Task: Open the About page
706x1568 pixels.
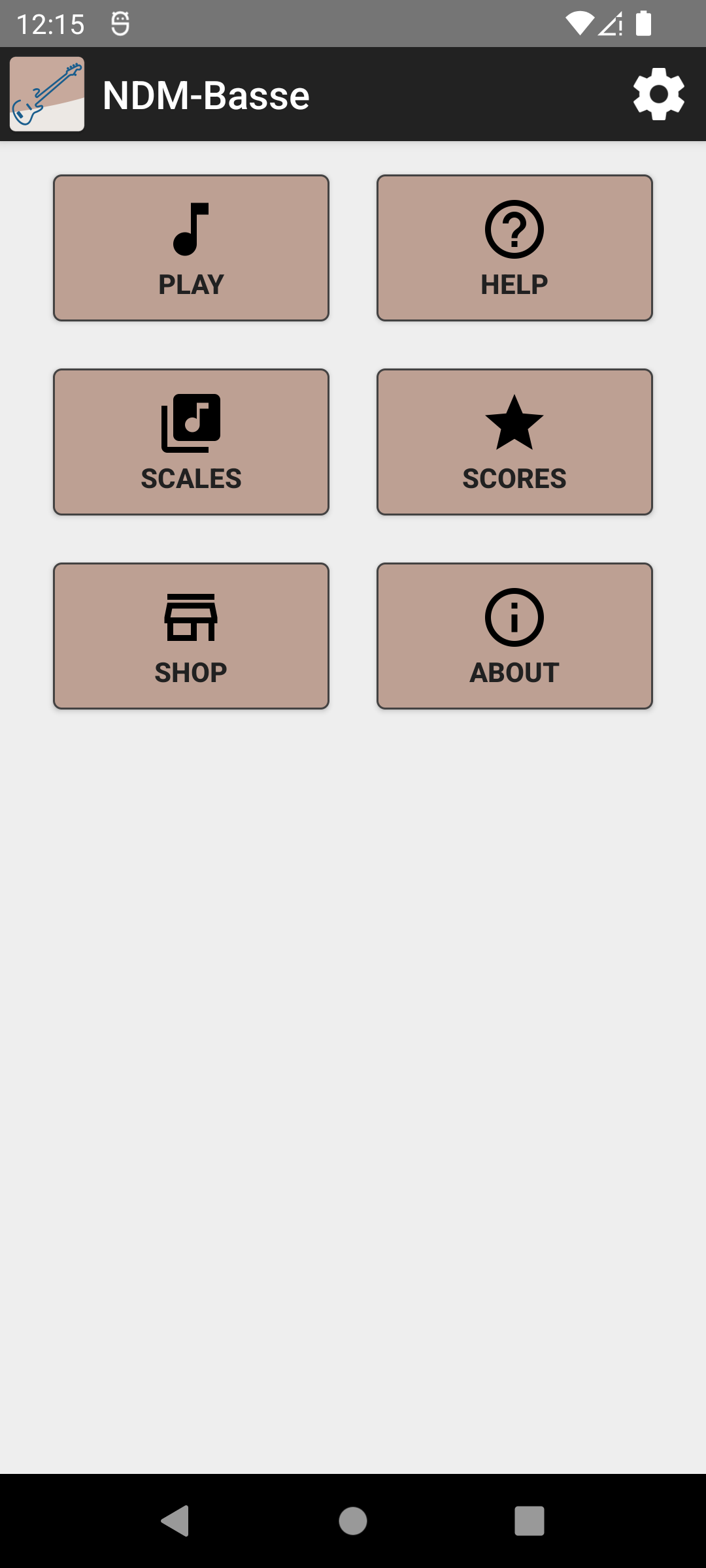Action: [x=514, y=636]
